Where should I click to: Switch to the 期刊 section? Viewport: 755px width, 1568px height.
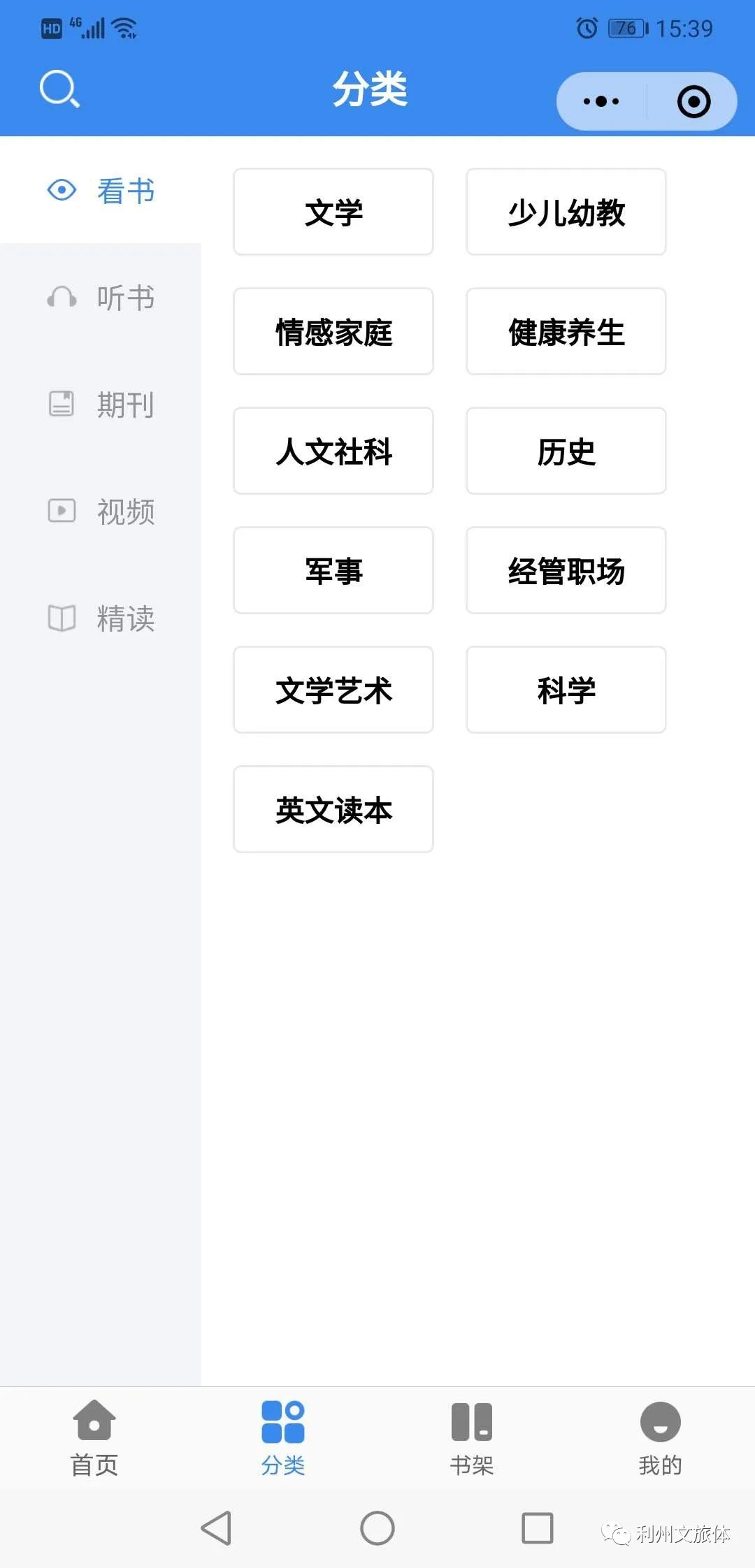click(101, 405)
